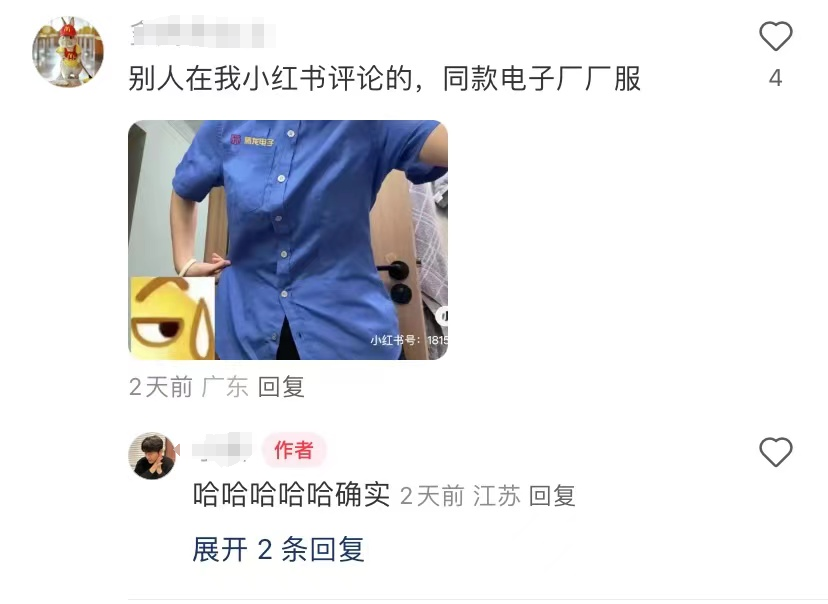Like the comment about 电子厂厂服
This screenshot has width=828, height=604.
775,38
